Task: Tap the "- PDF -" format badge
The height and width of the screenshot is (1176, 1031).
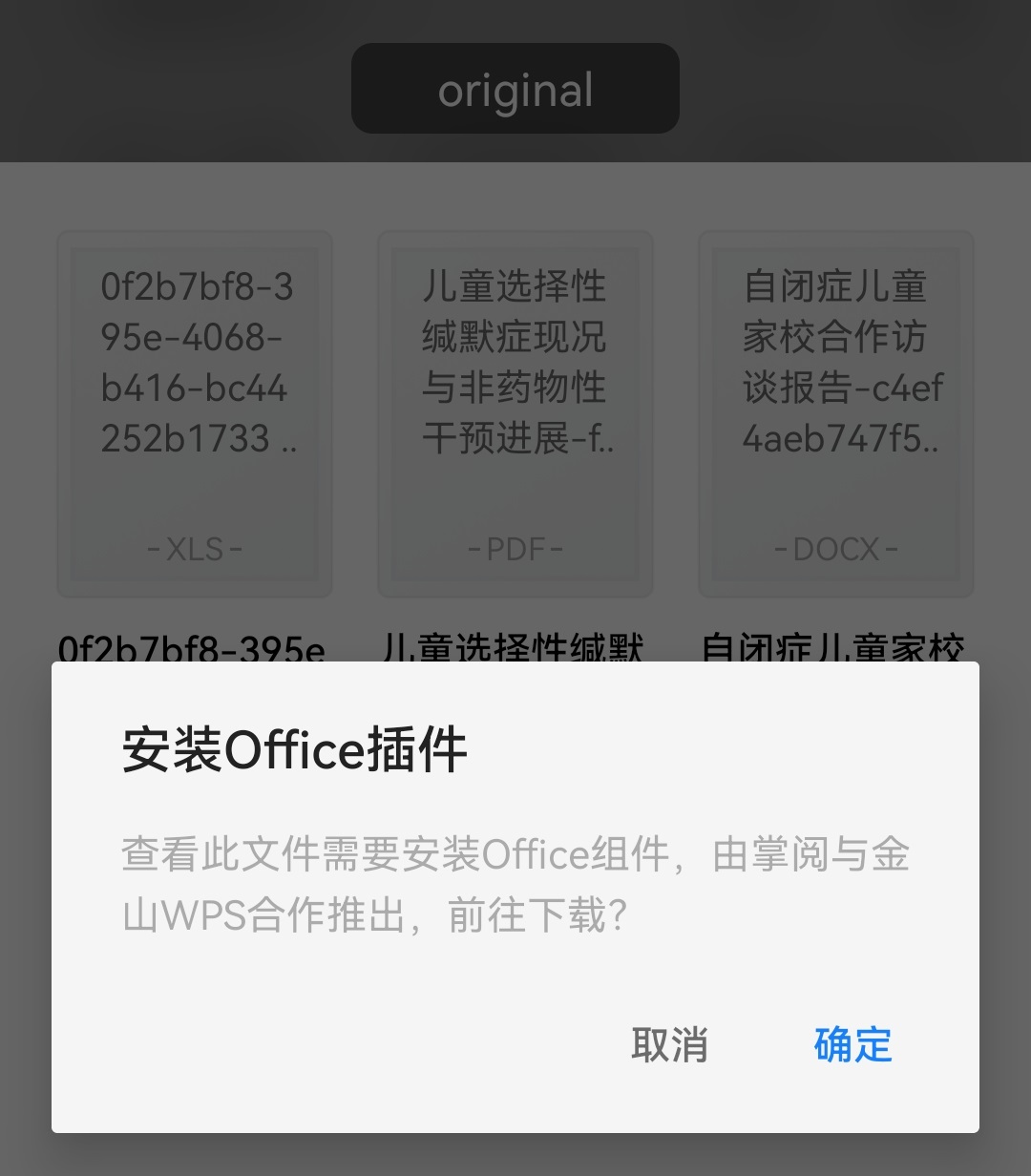Action: (515, 549)
